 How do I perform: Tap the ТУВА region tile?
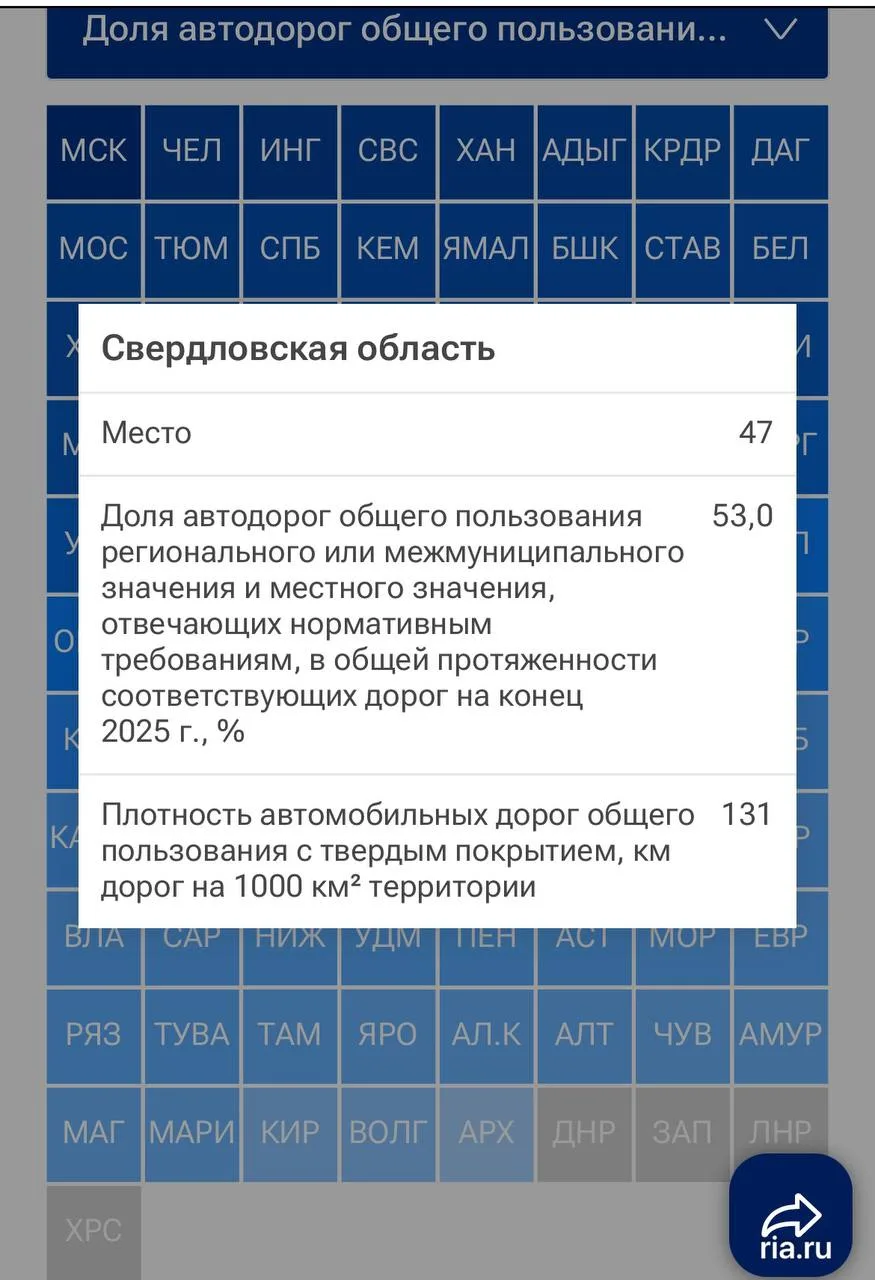click(192, 1035)
